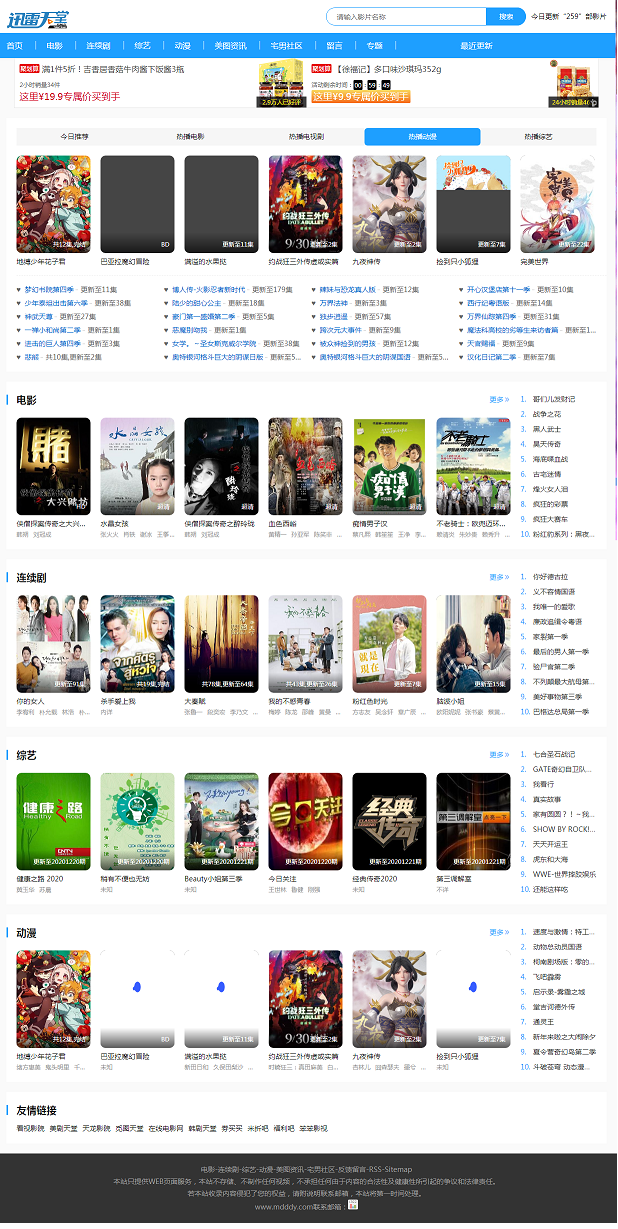Open the 电影 nav item

tap(55, 46)
